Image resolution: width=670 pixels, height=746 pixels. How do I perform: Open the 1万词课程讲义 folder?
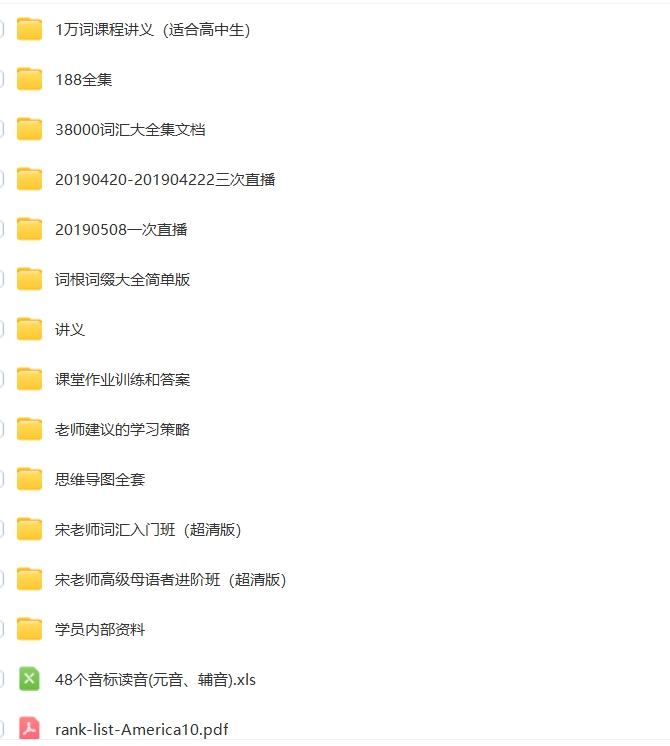coord(152,30)
